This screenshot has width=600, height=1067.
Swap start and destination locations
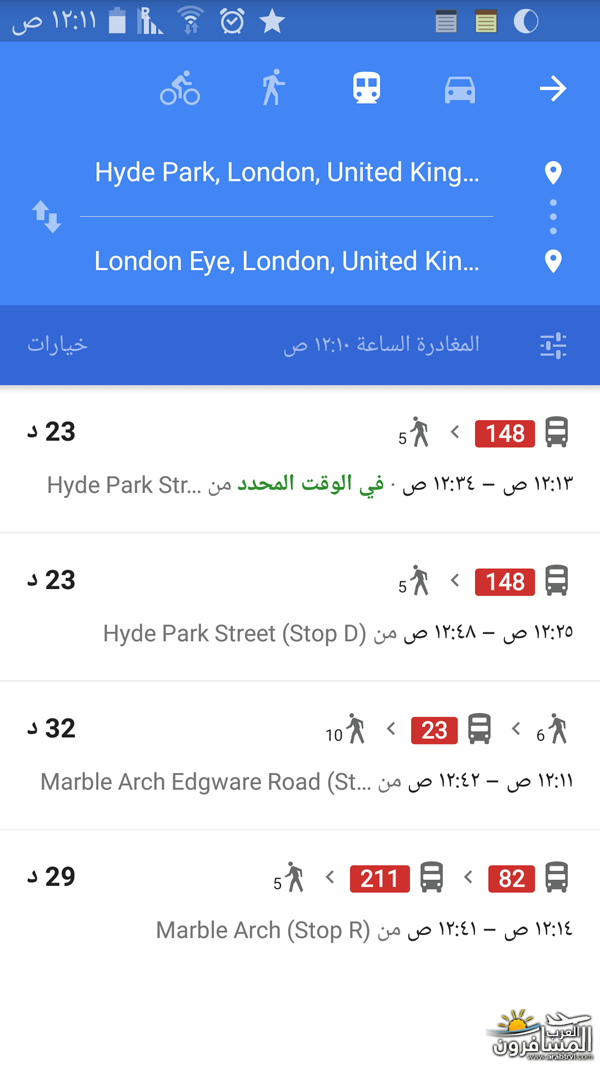[x=47, y=216]
